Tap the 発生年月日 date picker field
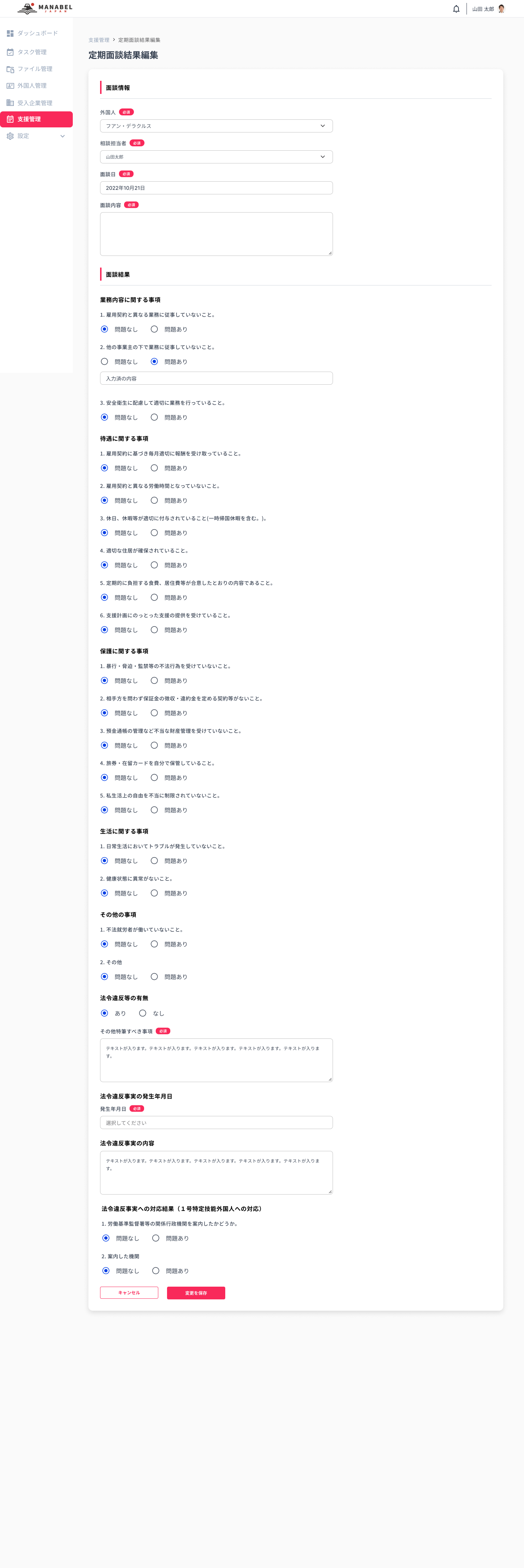This screenshot has height=1568, width=524. 216,1122
